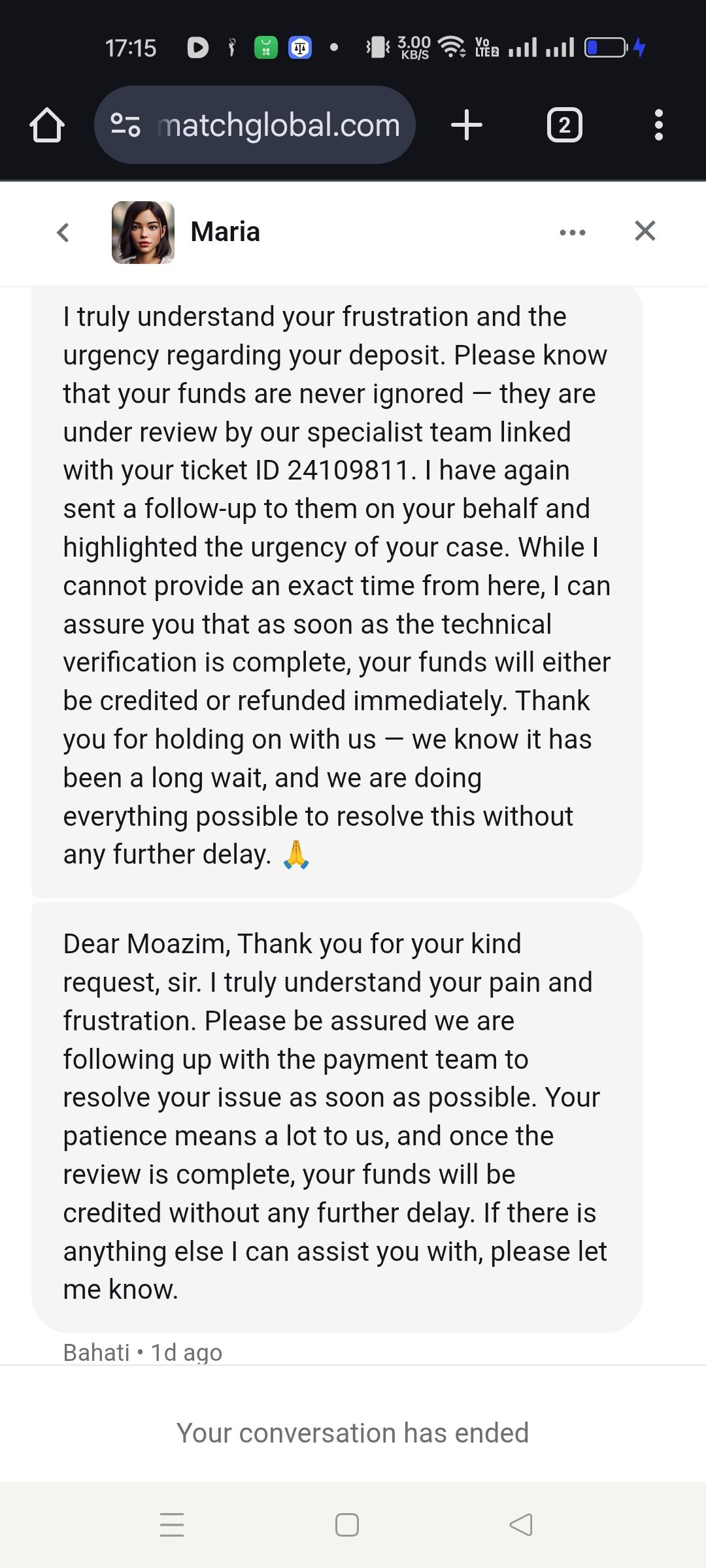Tap the matchglobal.com address bar

point(278,125)
